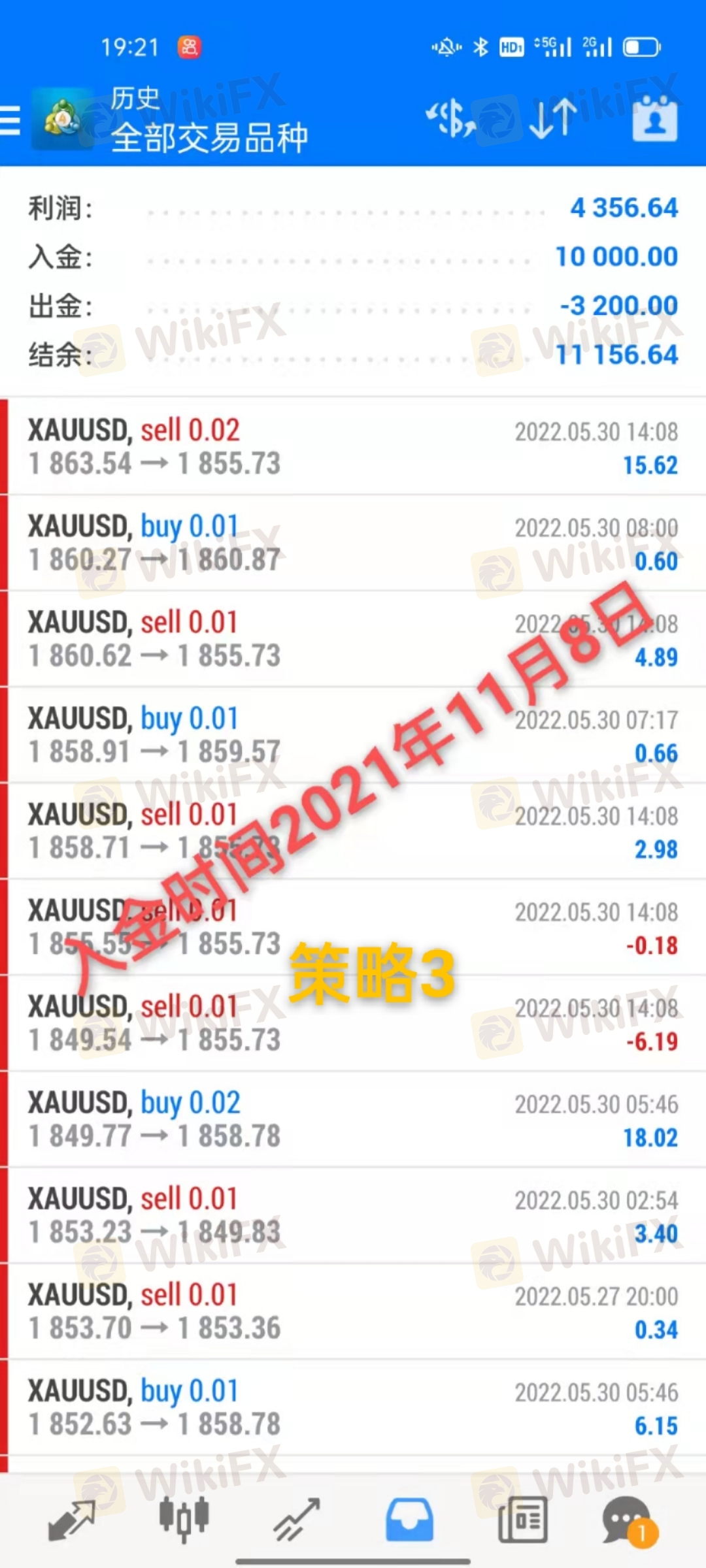The height and width of the screenshot is (1568, 706).
Task: Expand the buy trade at 1 852.63
Action: 353,1408
